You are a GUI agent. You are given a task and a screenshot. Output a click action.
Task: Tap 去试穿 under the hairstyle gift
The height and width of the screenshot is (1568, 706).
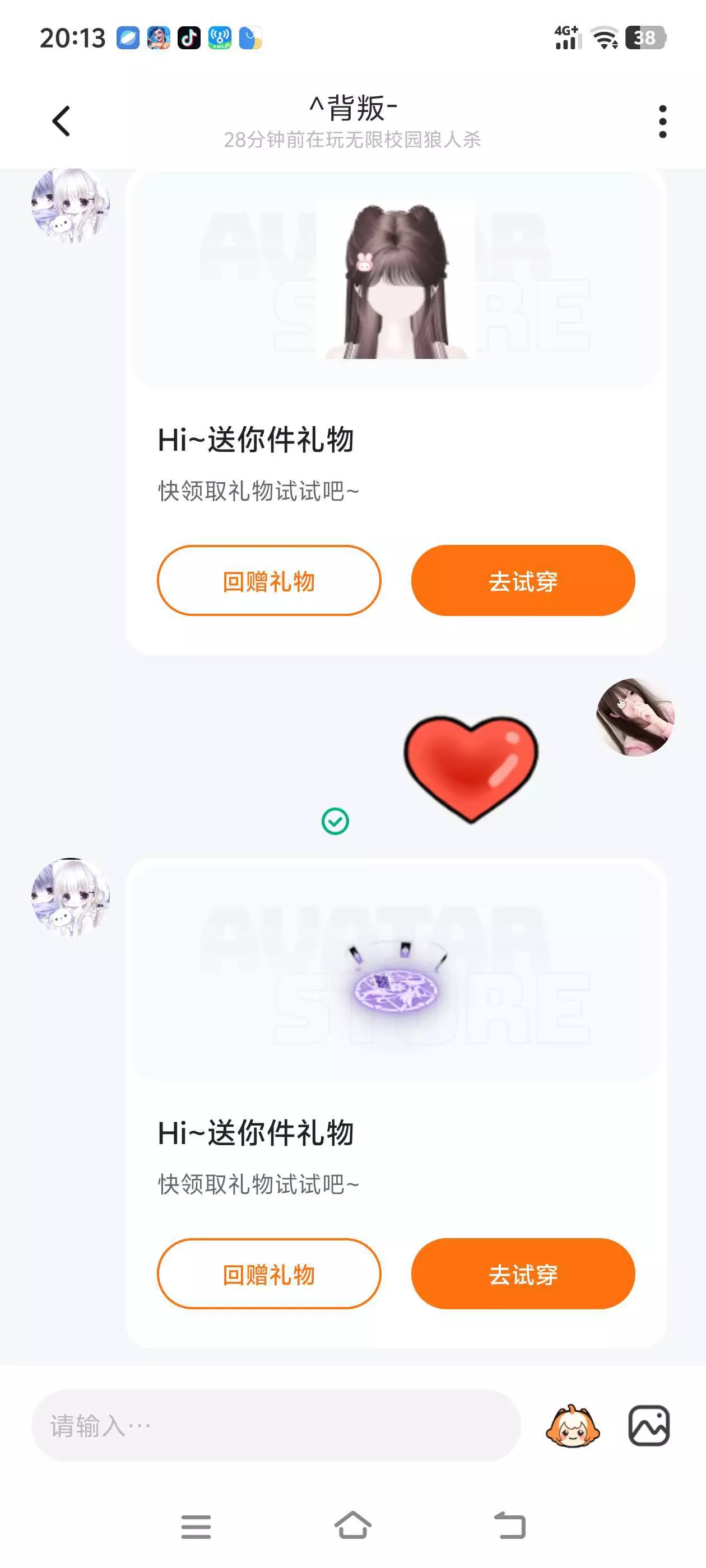[x=523, y=581]
